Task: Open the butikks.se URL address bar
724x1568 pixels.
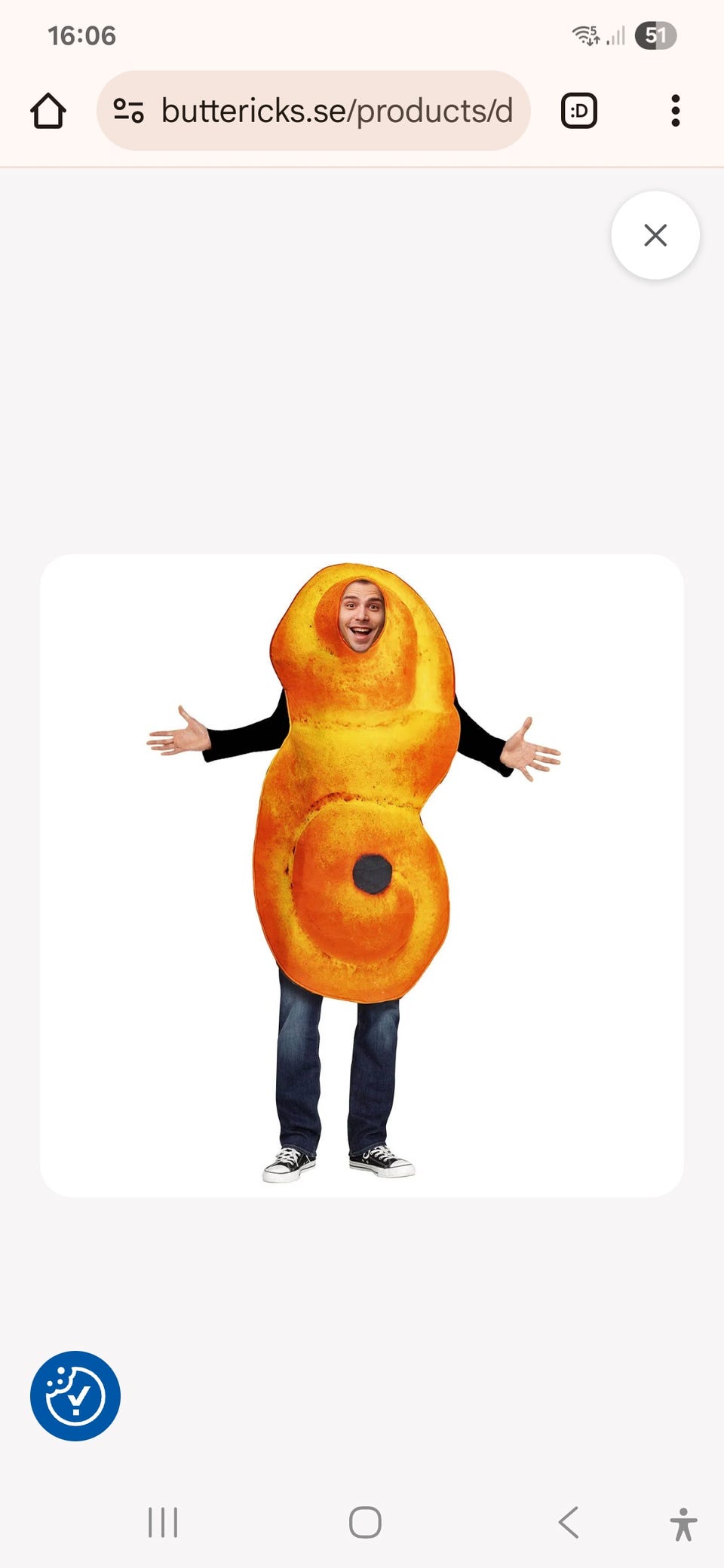Action: coord(336,111)
